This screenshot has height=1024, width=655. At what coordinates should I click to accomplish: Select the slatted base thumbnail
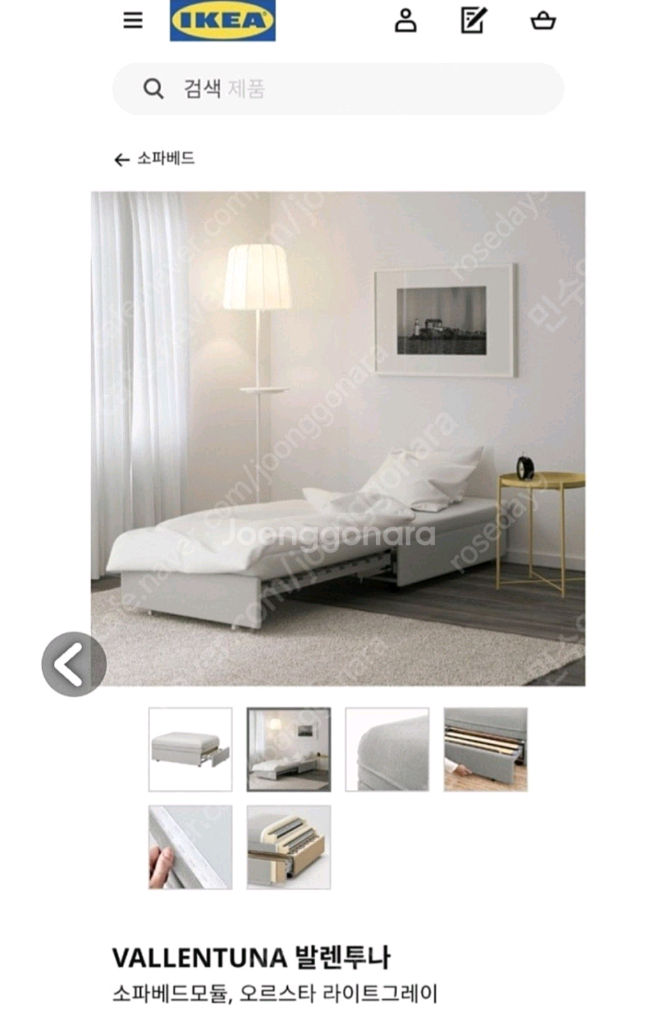[x=485, y=750]
